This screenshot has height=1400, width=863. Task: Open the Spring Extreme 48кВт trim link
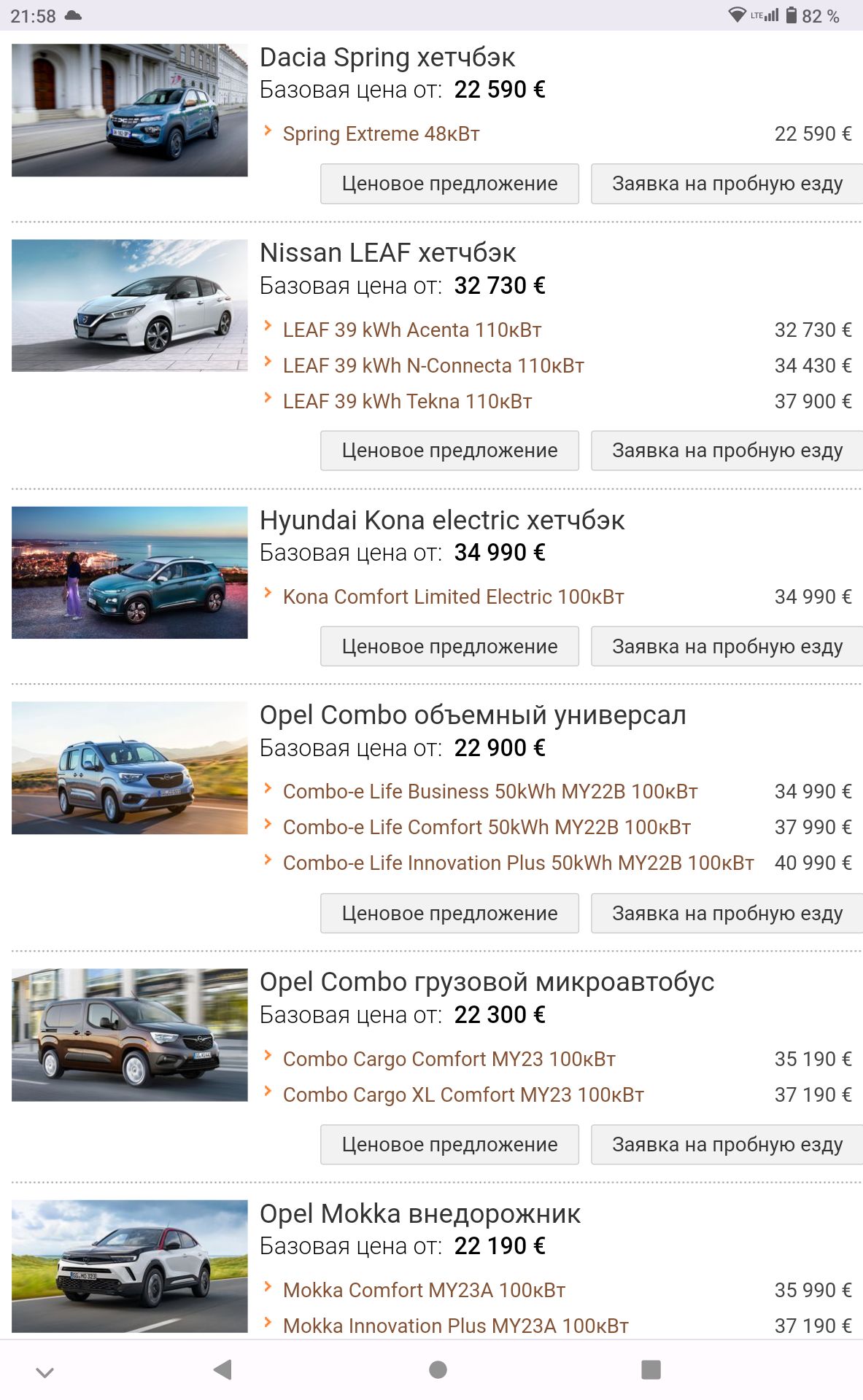381,134
